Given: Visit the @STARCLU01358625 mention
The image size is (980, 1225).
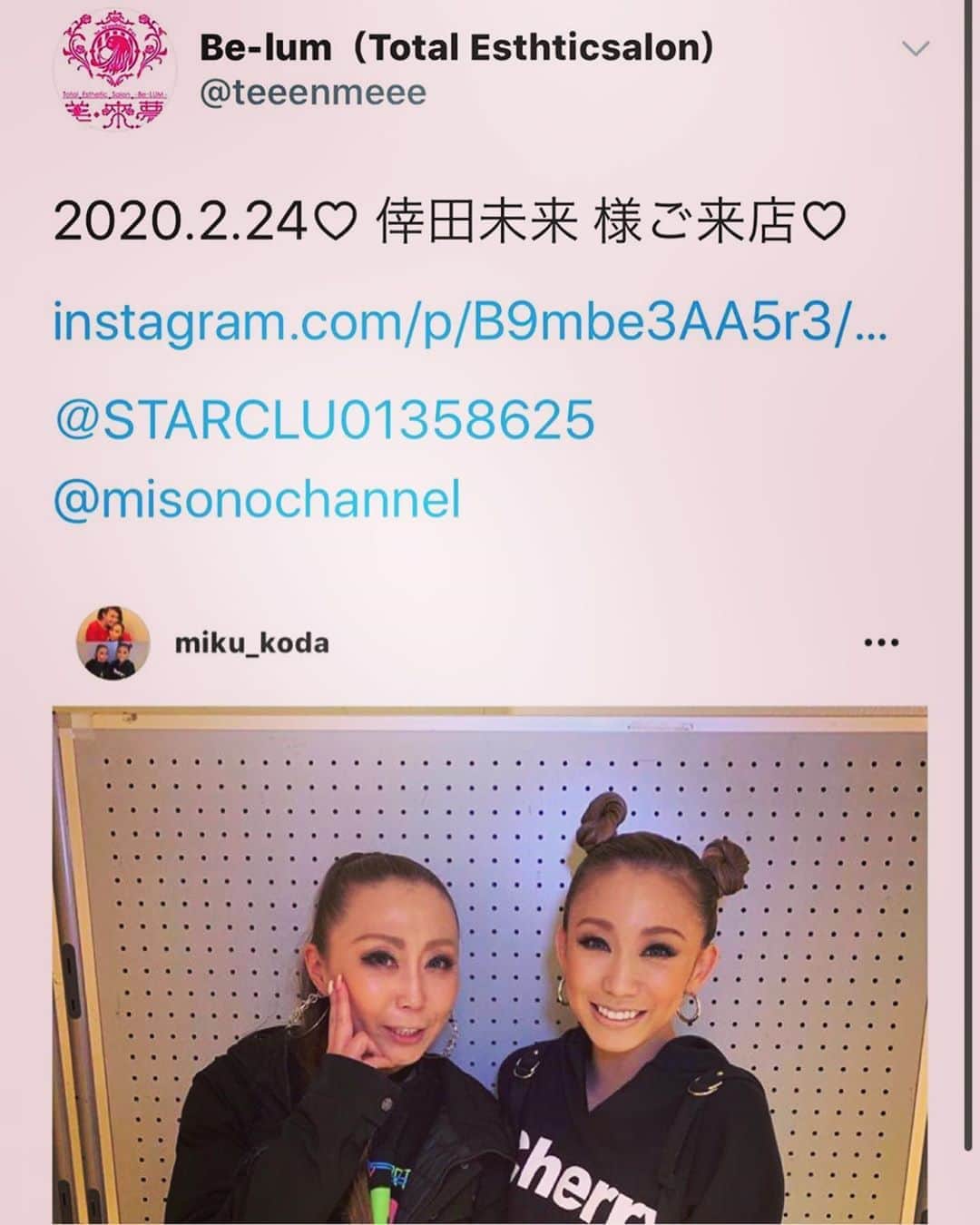Looking at the screenshot, I should click(x=324, y=419).
